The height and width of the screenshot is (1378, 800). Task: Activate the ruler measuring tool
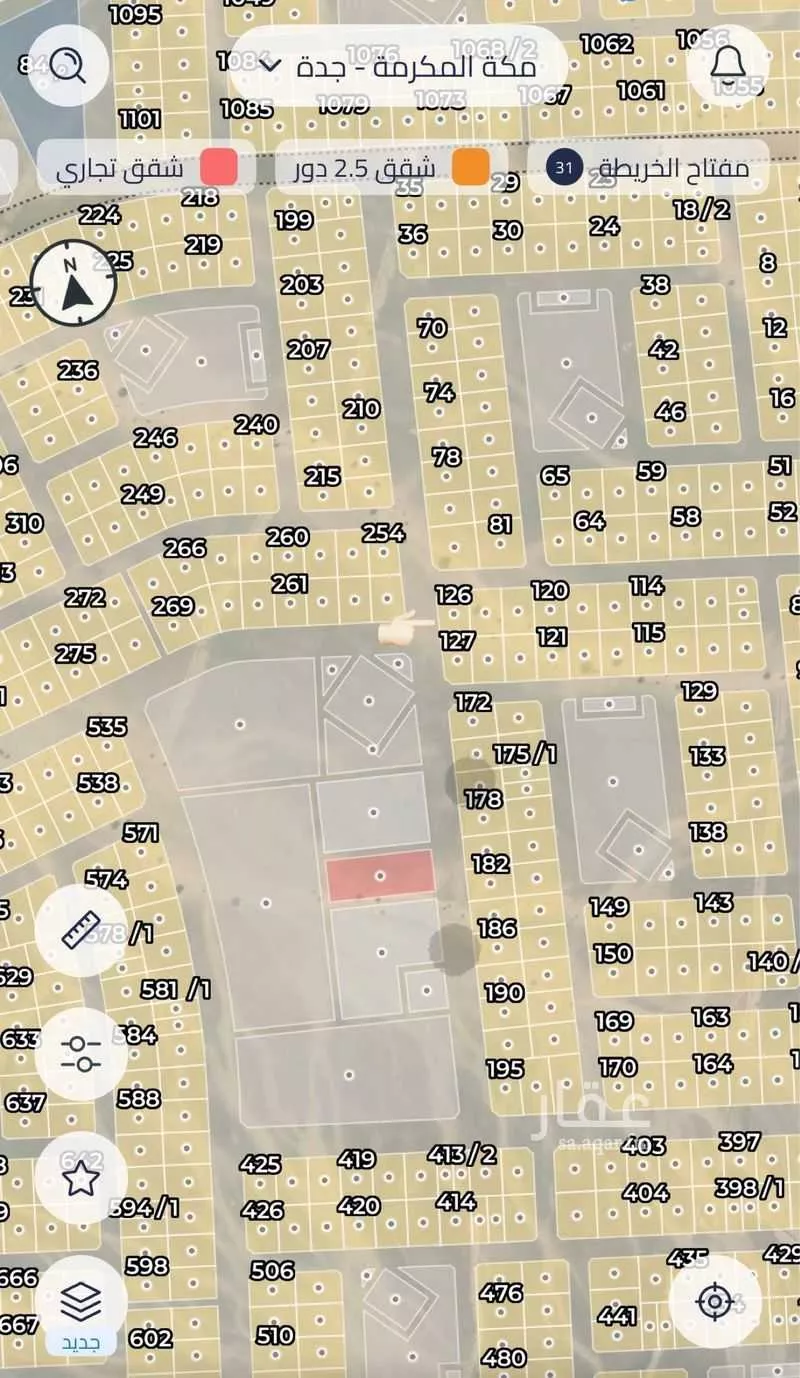80,930
